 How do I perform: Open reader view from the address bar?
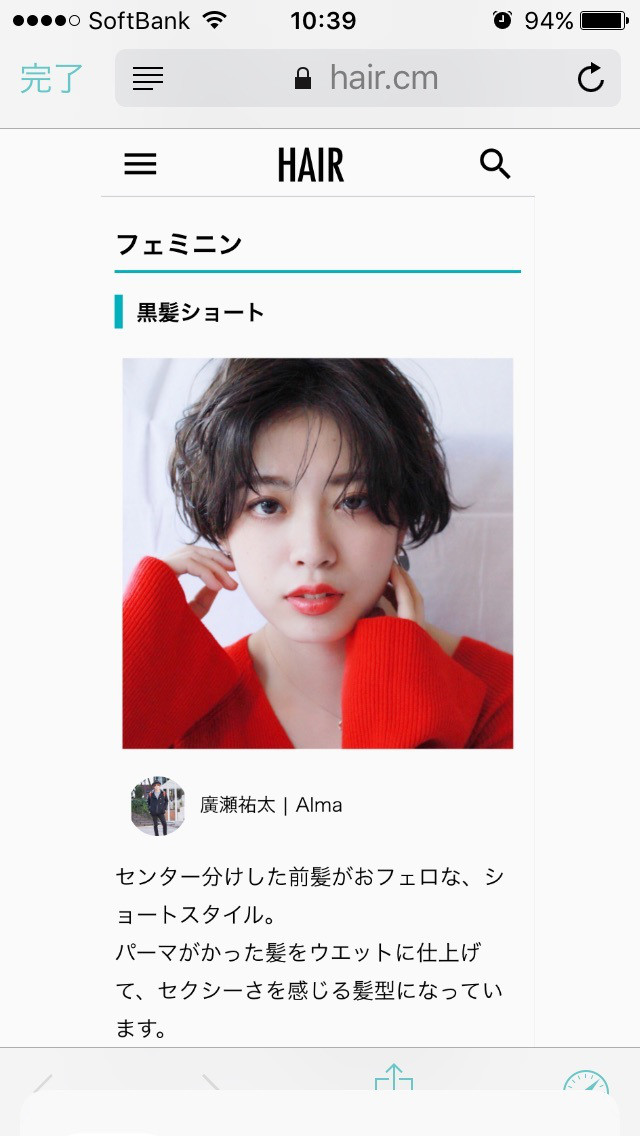pos(148,78)
